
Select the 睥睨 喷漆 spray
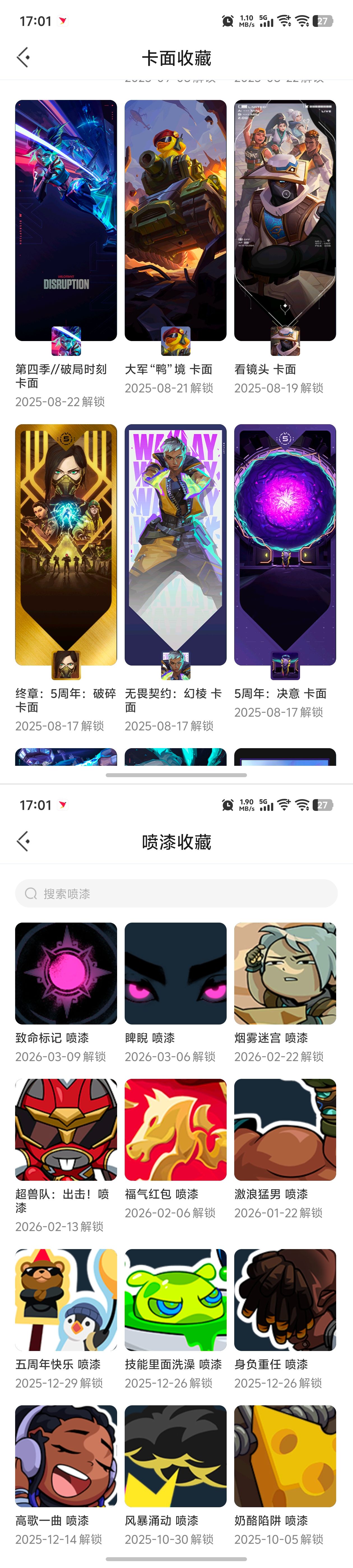pos(175,973)
